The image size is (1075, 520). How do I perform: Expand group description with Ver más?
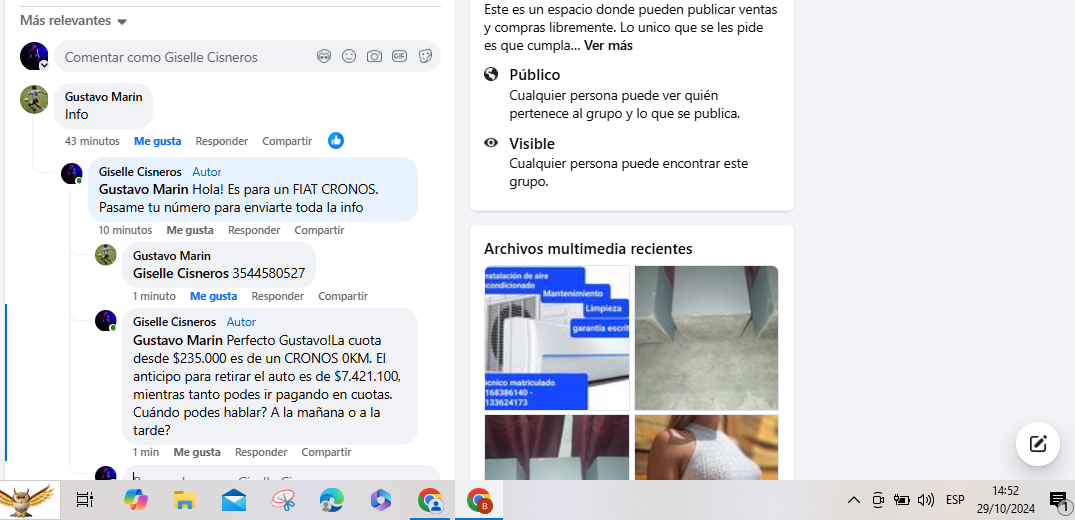coord(608,46)
